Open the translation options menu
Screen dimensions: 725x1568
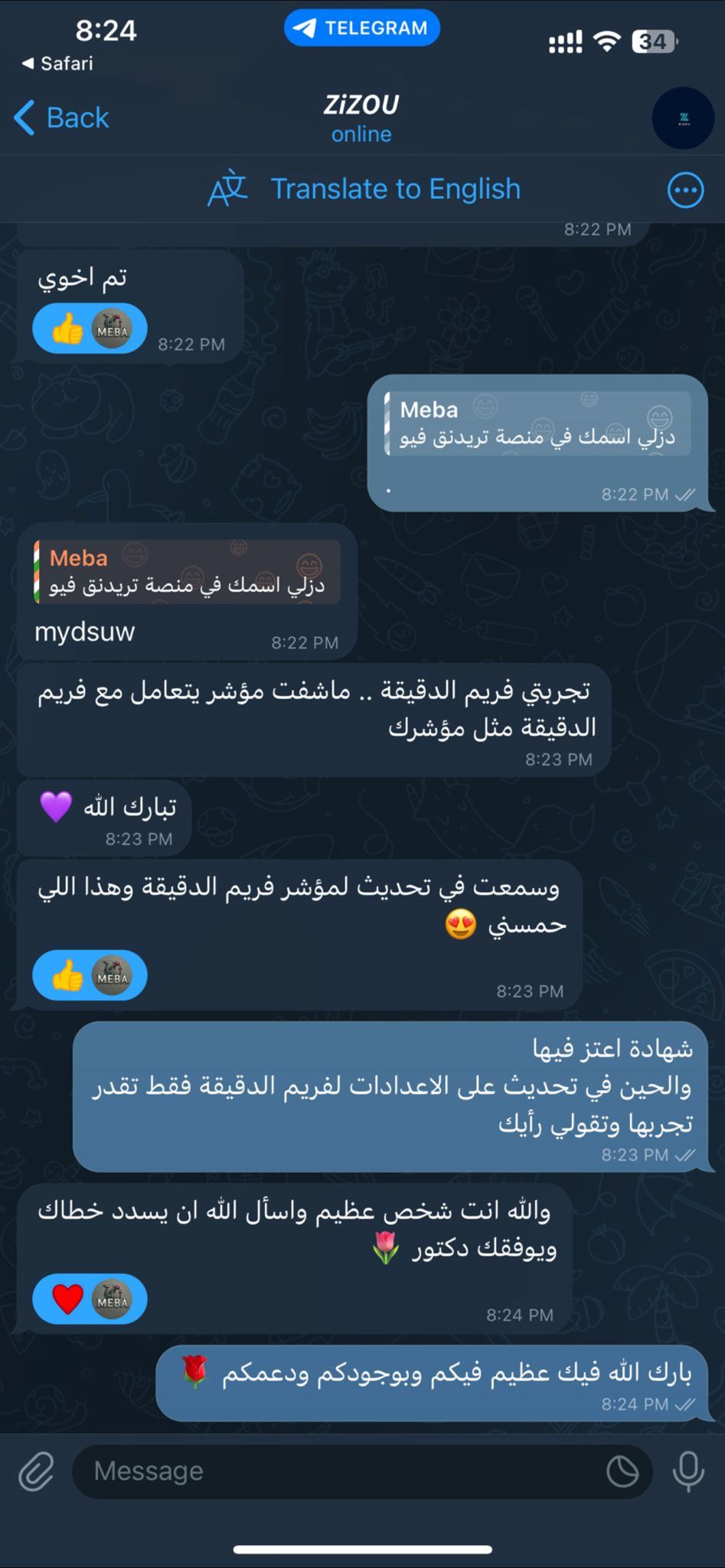(684, 190)
